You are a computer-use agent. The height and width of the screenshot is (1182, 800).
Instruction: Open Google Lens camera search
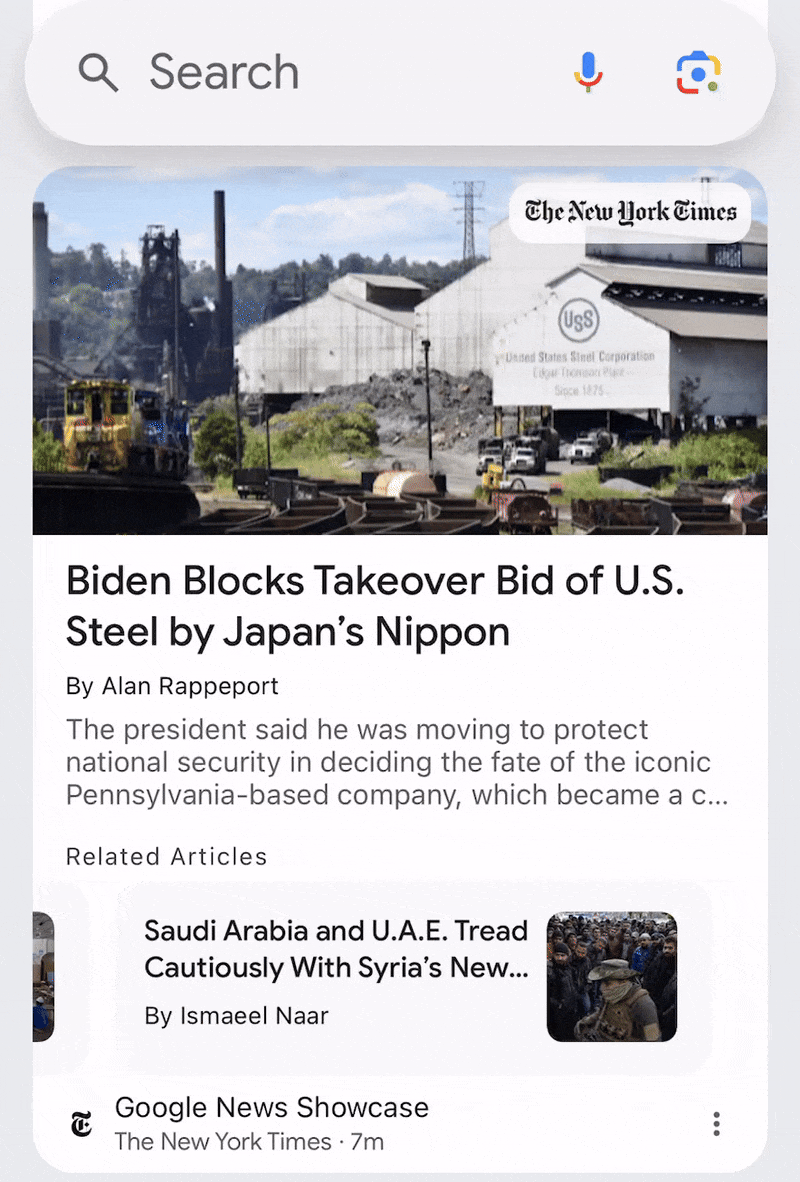click(x=698, y=72)
